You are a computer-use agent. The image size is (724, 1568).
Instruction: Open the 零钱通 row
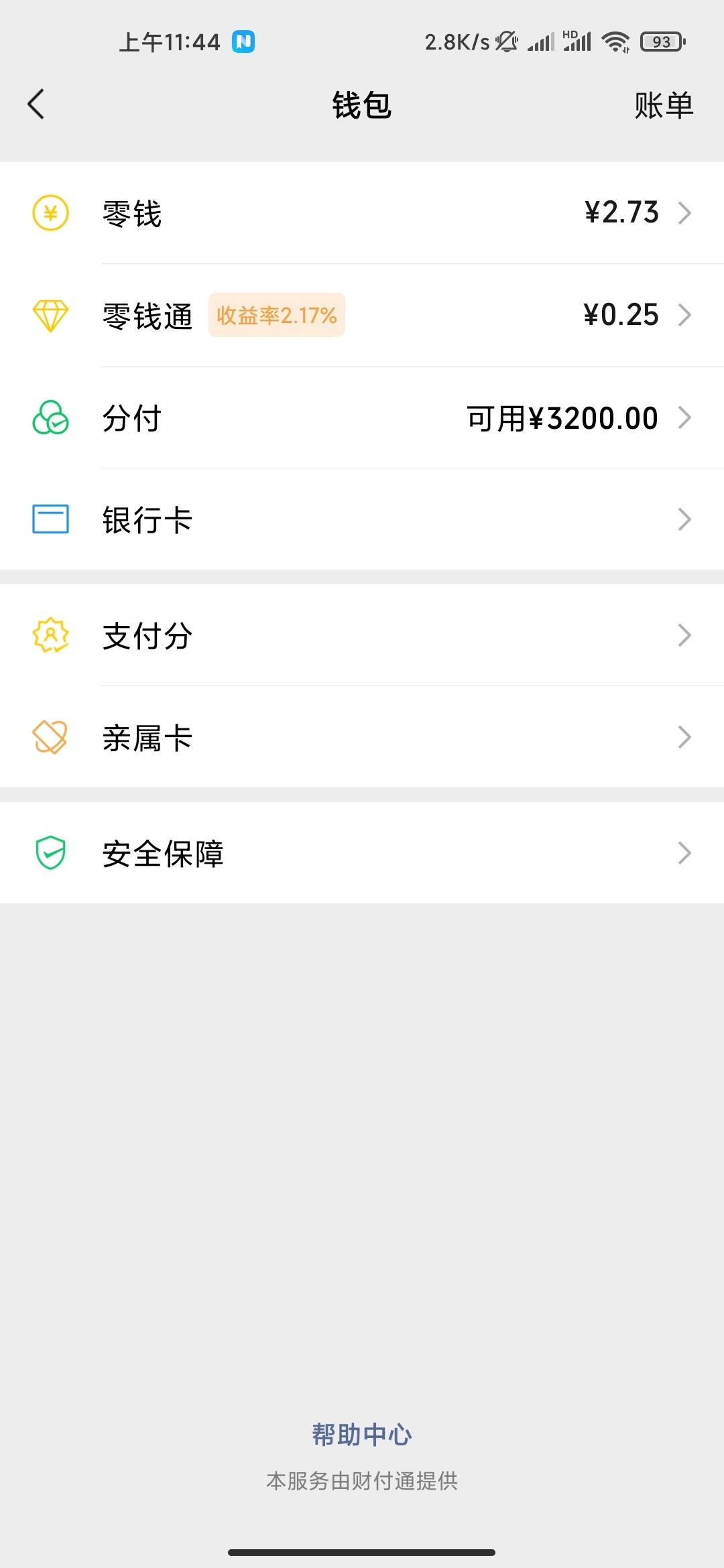(362, 315)
